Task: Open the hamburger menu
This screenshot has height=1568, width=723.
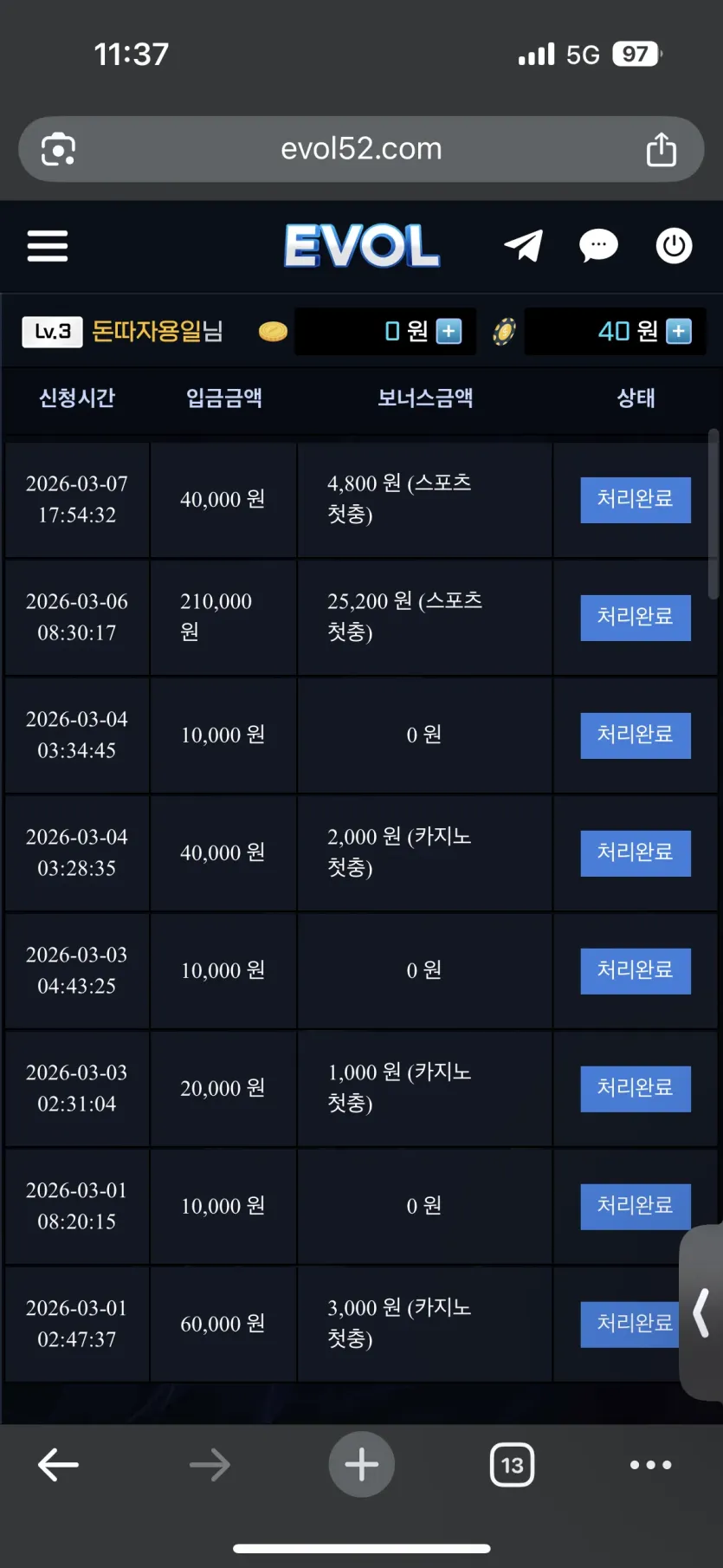Action: click(x=48, y=246)
